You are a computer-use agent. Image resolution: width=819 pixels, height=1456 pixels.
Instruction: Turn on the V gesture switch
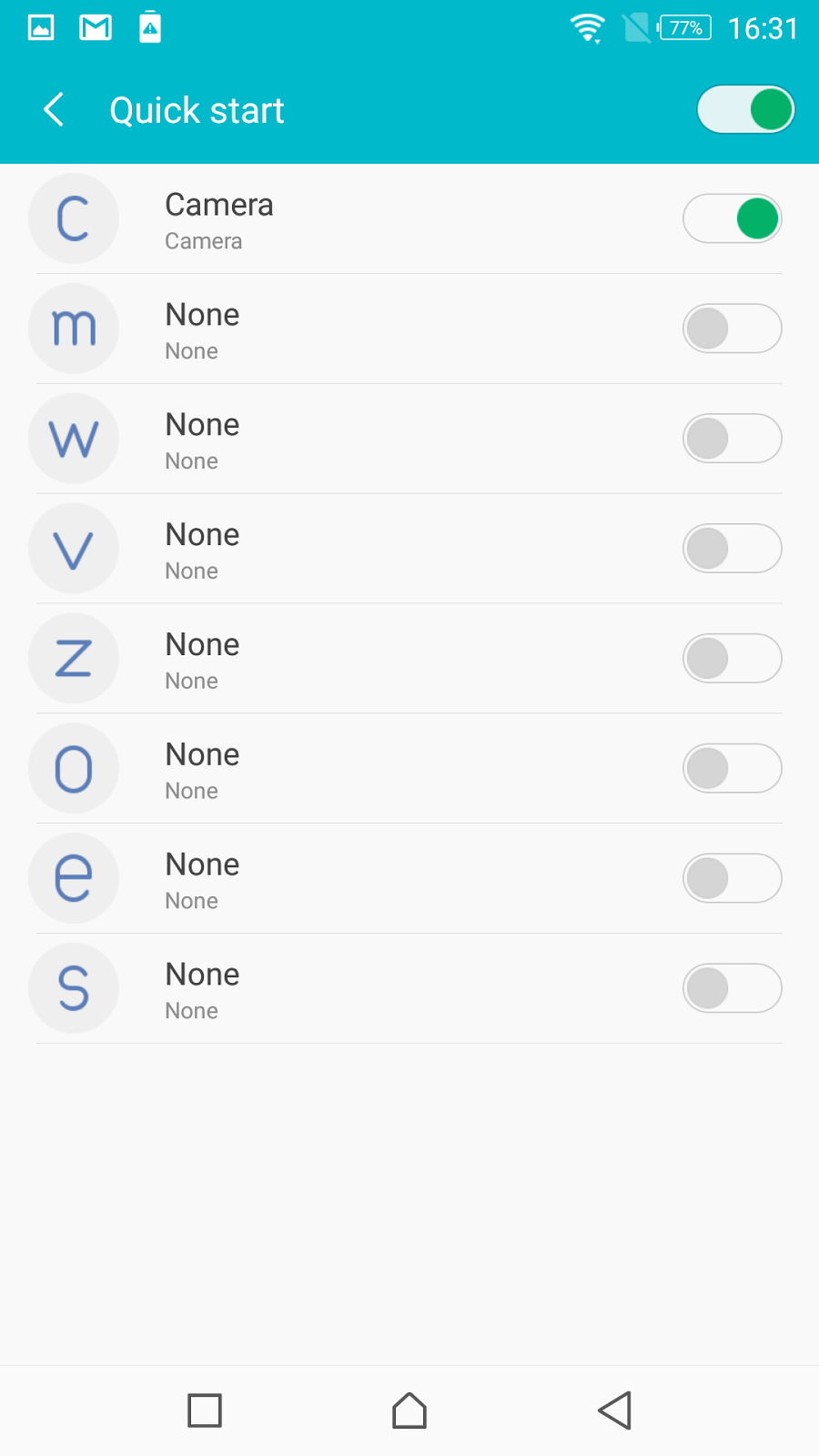point(733,549)
